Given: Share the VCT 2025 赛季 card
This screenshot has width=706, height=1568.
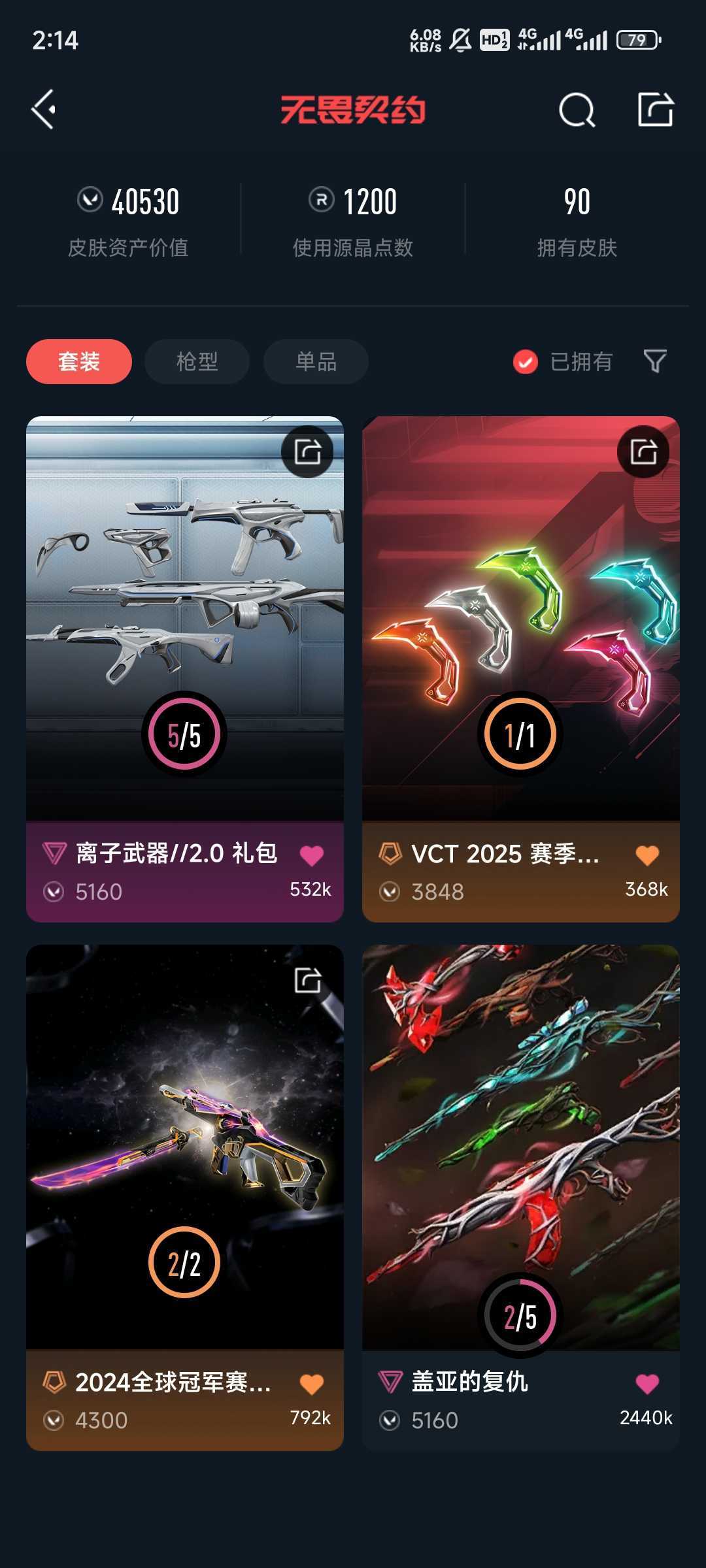Looking at the screenshot, I should point(643,451).
